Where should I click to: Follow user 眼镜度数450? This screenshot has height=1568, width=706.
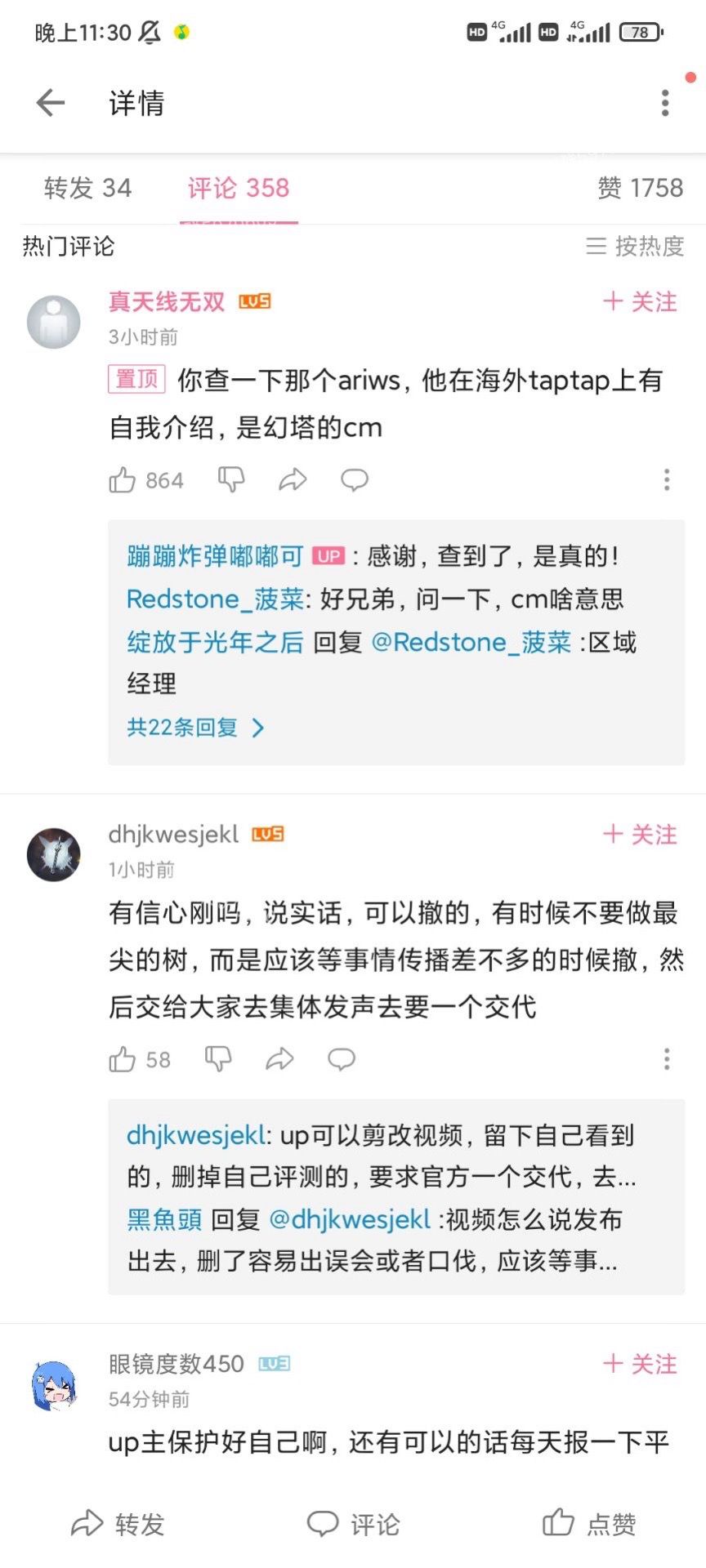click(640, 1364)
